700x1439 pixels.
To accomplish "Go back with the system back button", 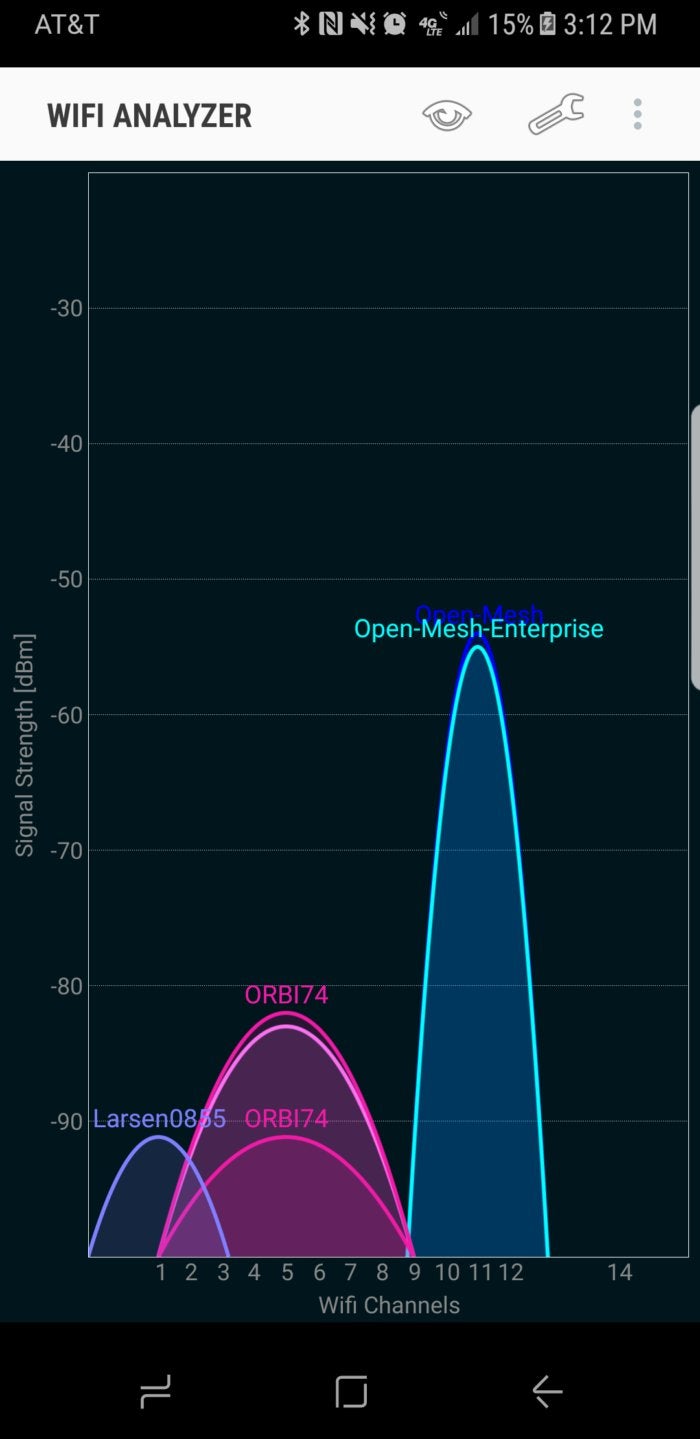I will coord(547,1391).
